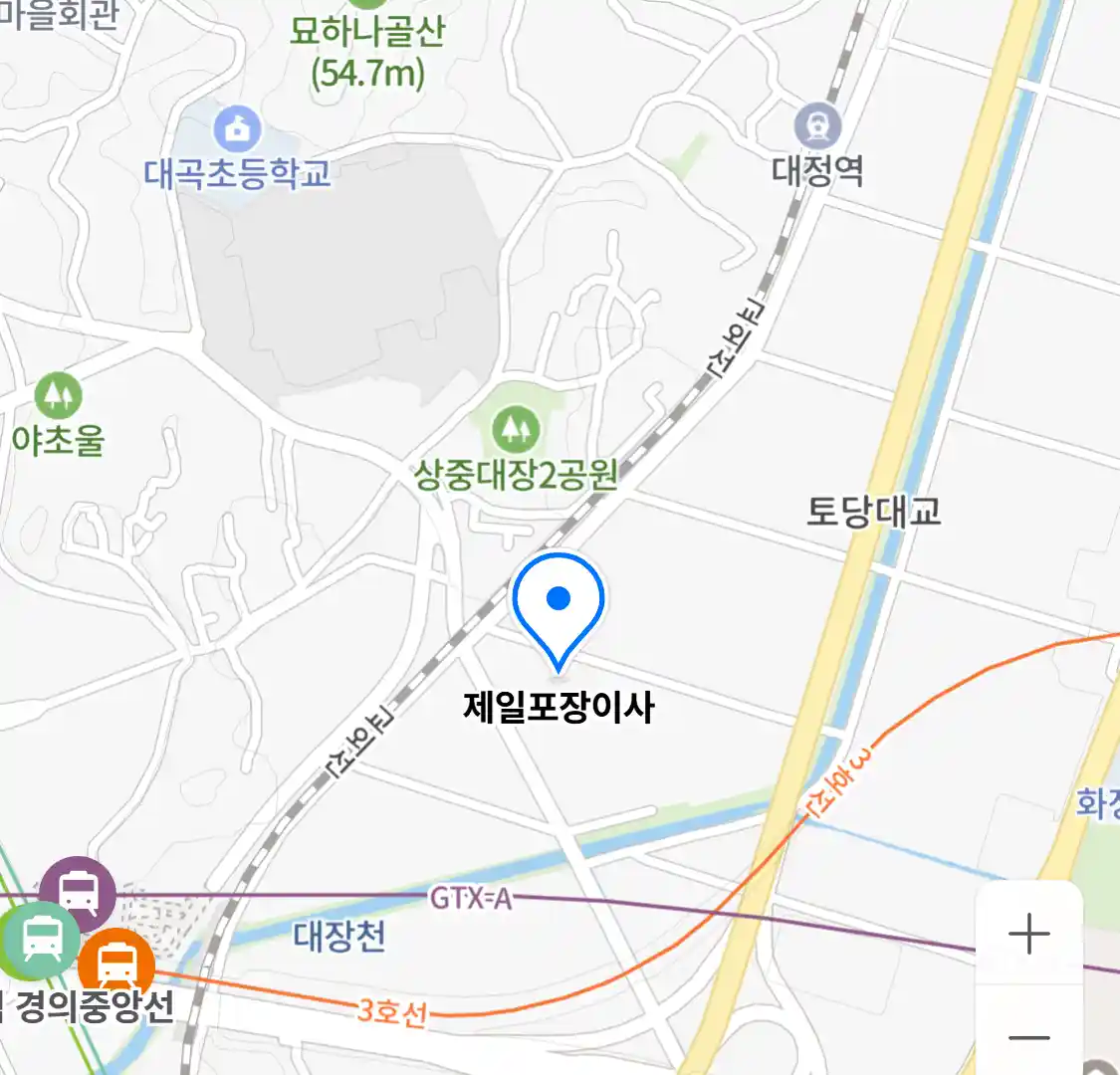Select the 야초울 park marker
The image size is (1120, 1075).
pos(58,396)
